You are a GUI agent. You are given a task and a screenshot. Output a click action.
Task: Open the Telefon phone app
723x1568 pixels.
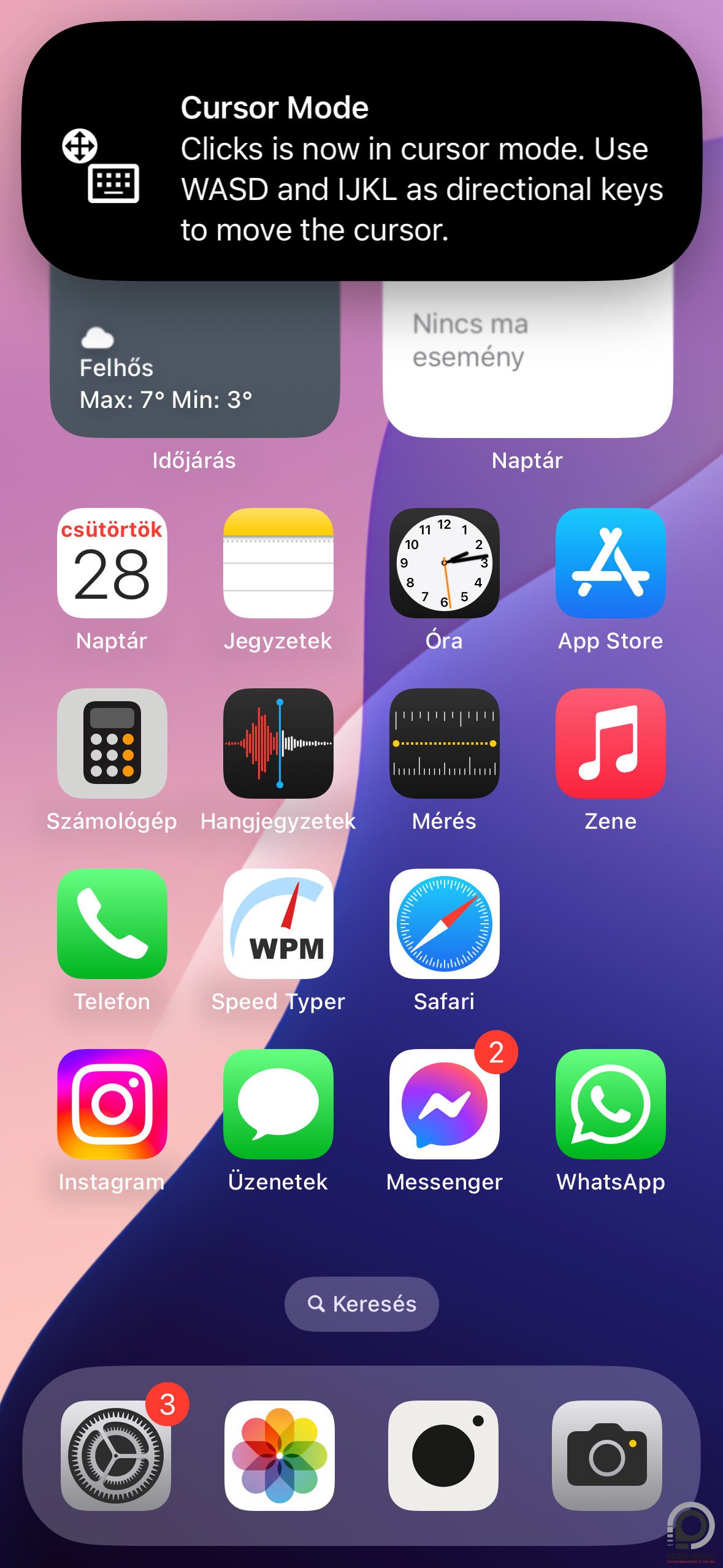[x=112, y=924]
